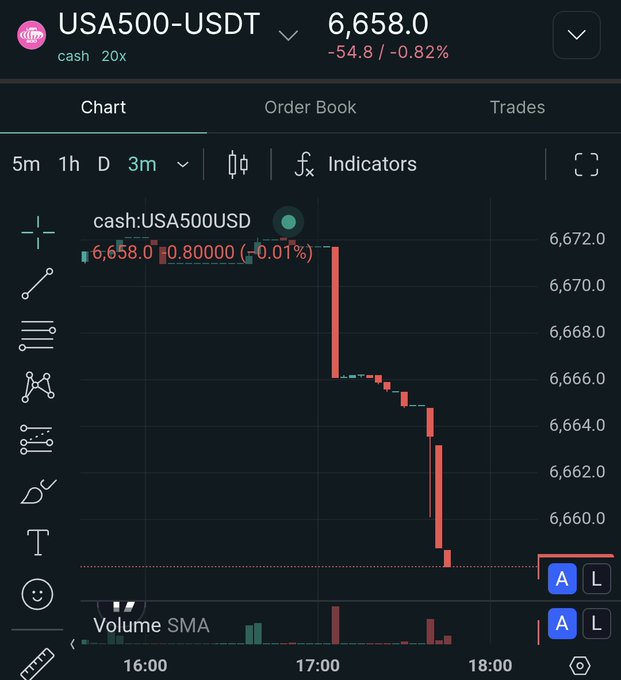Choose the daily D interval
Image resolution: width=621 pixels, height=680 pixels.
103,164
